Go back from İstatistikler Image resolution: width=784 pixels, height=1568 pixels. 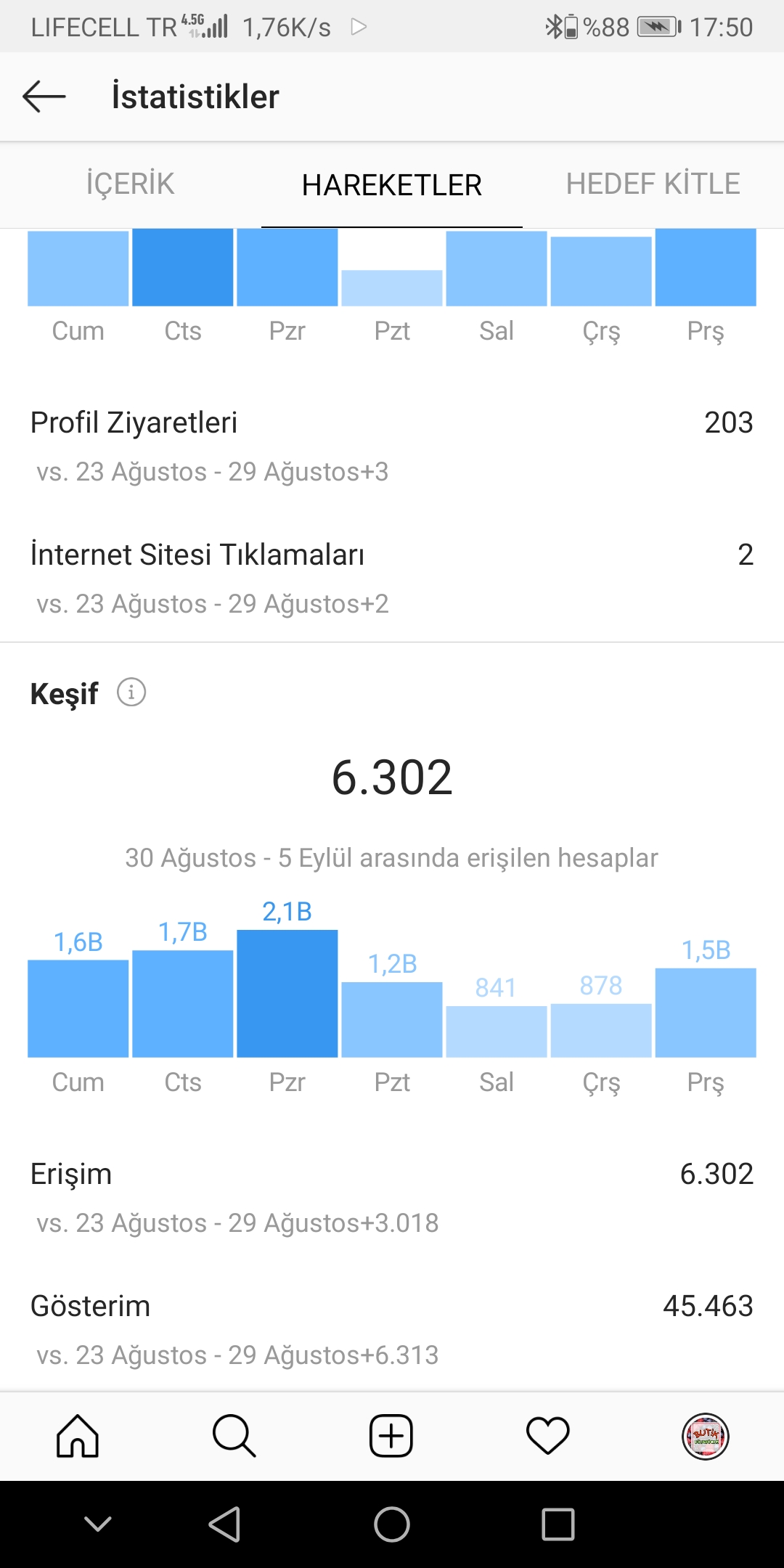click(x=44, y=97)
